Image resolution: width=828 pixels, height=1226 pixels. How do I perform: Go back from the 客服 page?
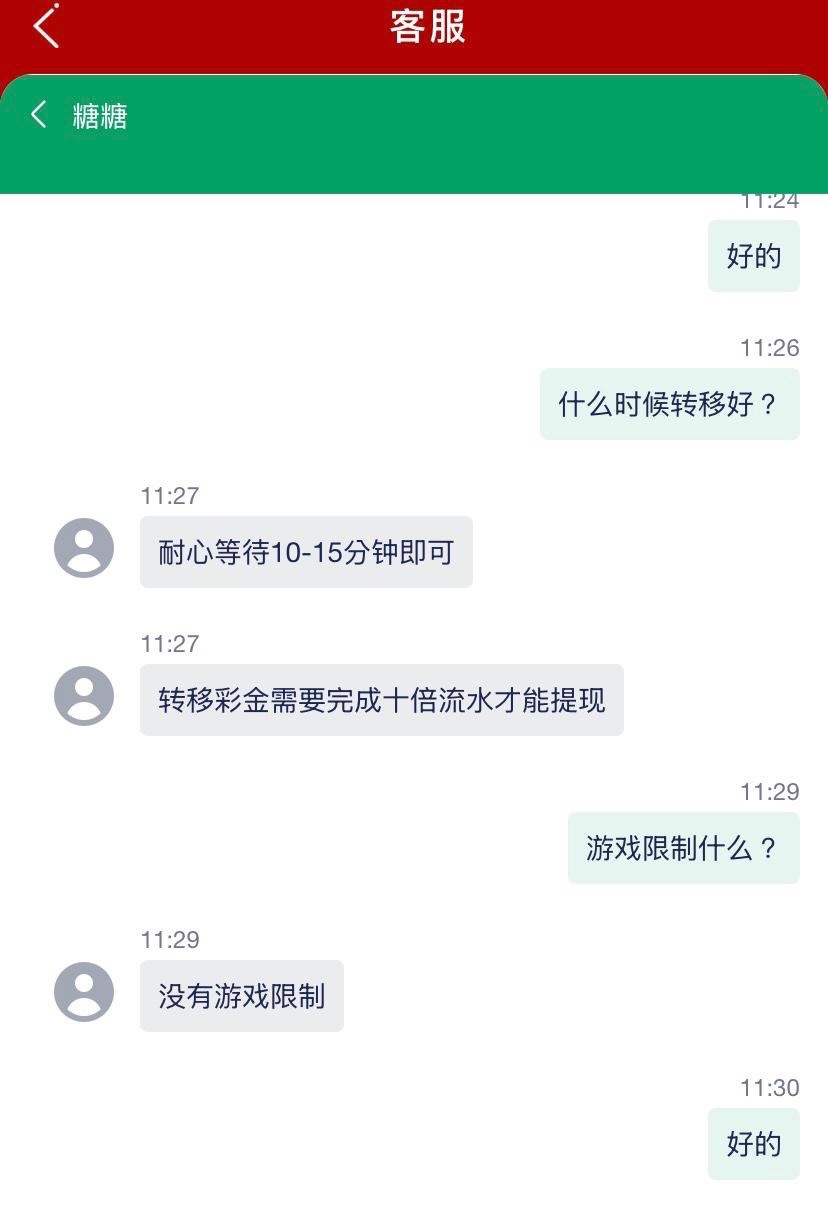pos(46,26)
